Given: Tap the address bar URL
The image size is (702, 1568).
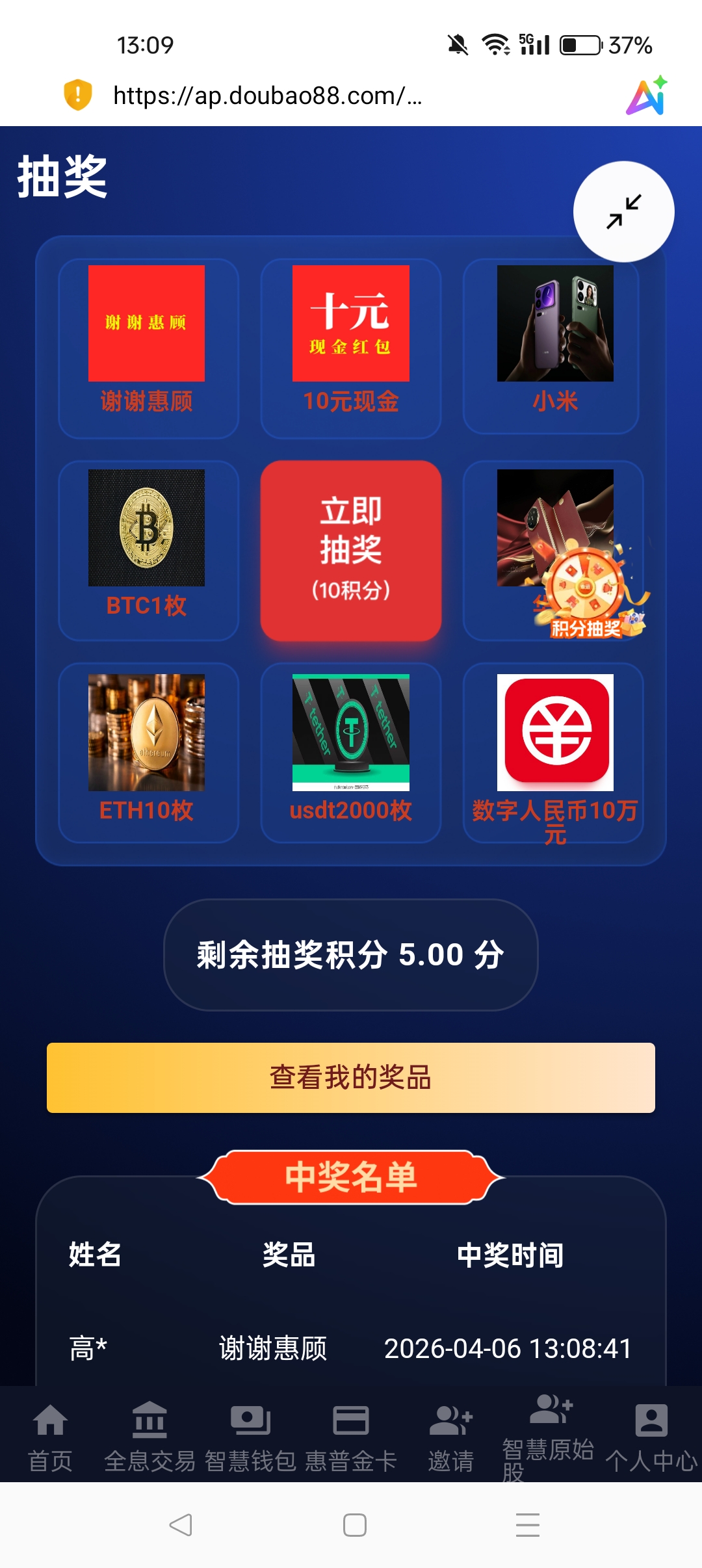Looking at the screenshot, I should 268,96.
